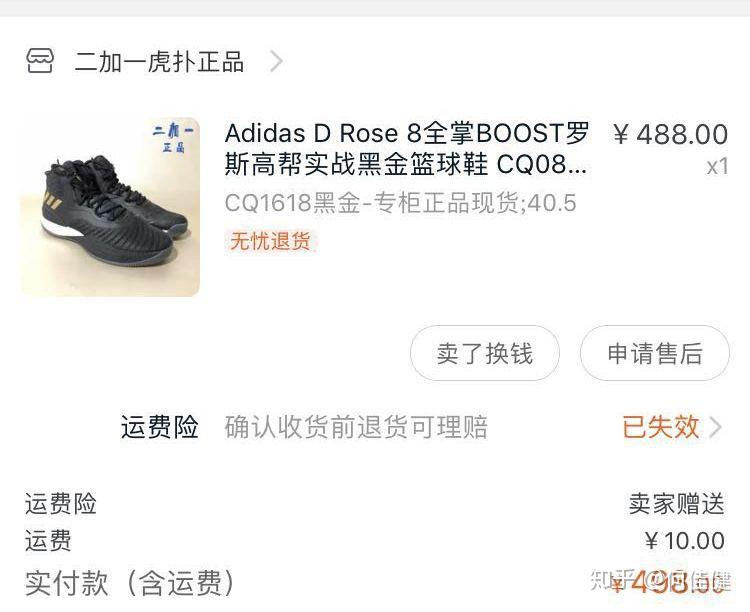
Task: Open the Adidas D Rose 8 product title
Action: pyautogui.click(x=406, y=148)
